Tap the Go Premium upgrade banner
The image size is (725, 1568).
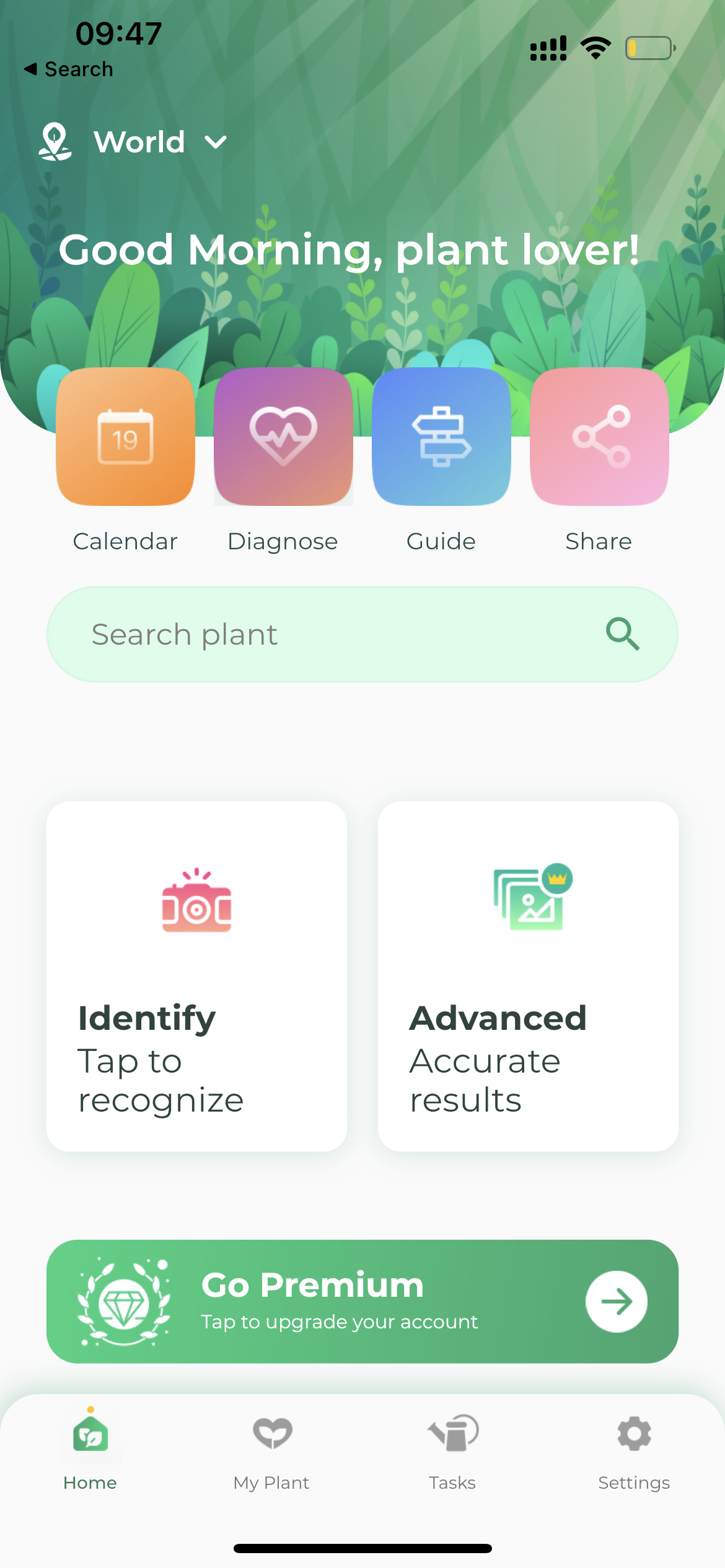pos(362,1301)
